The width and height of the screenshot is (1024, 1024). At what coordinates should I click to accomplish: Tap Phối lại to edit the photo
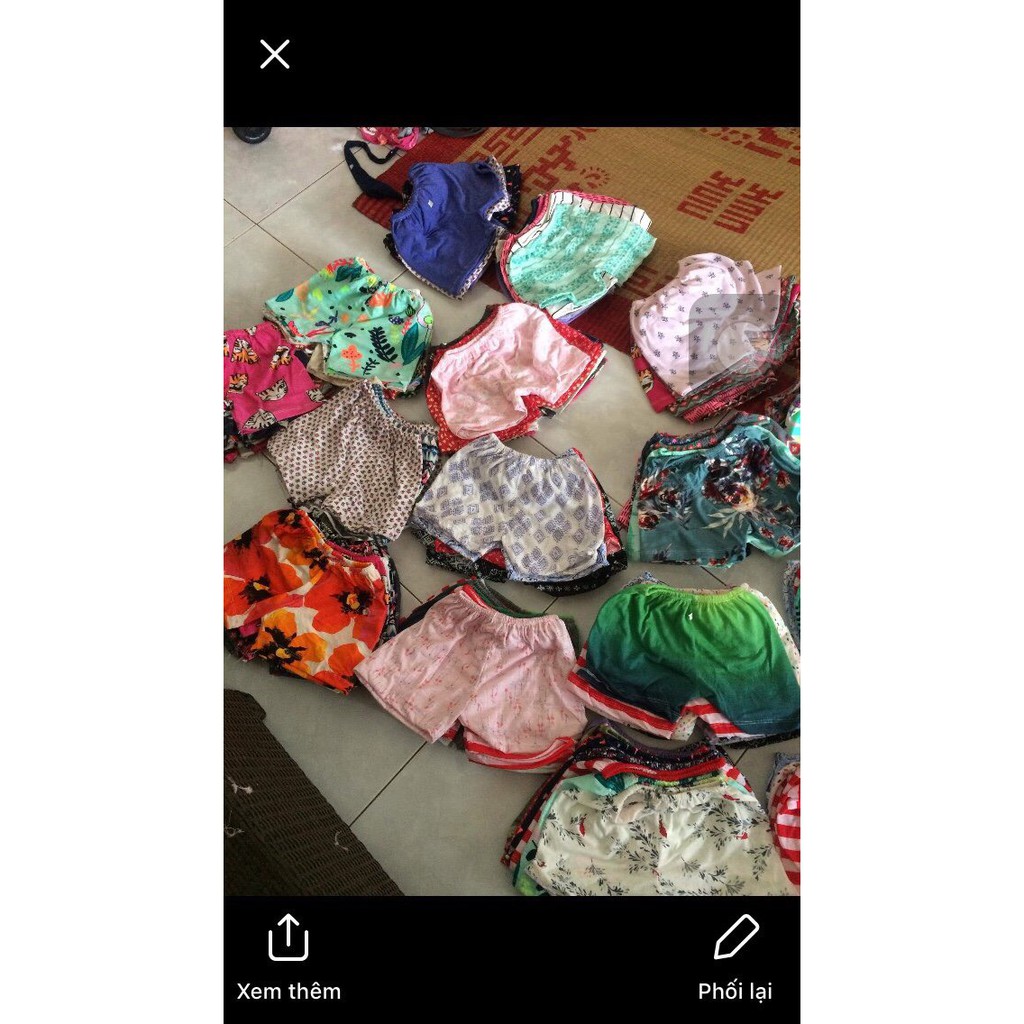tap(735, 955)
